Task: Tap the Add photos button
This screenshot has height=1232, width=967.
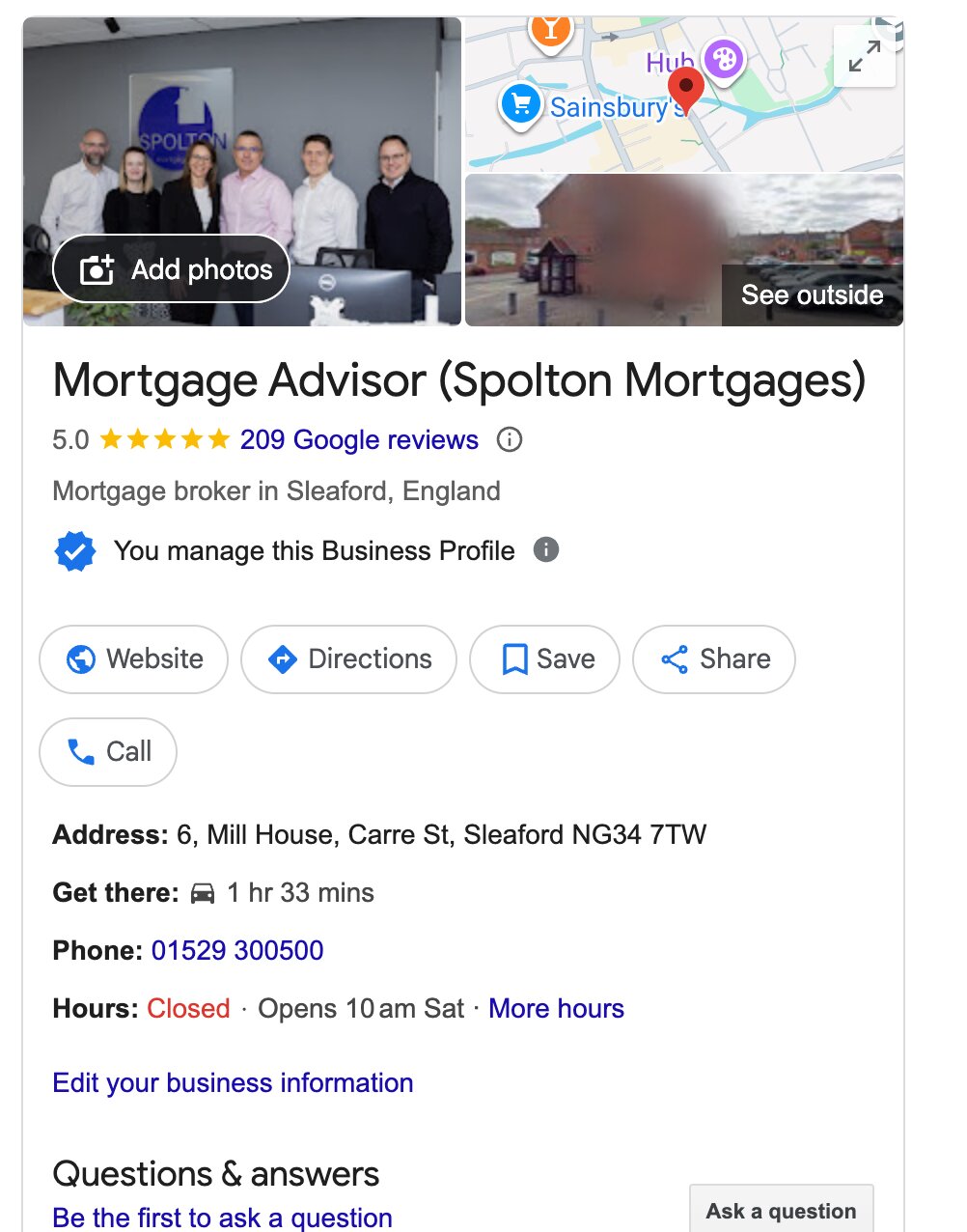Action: pos(171,269)
